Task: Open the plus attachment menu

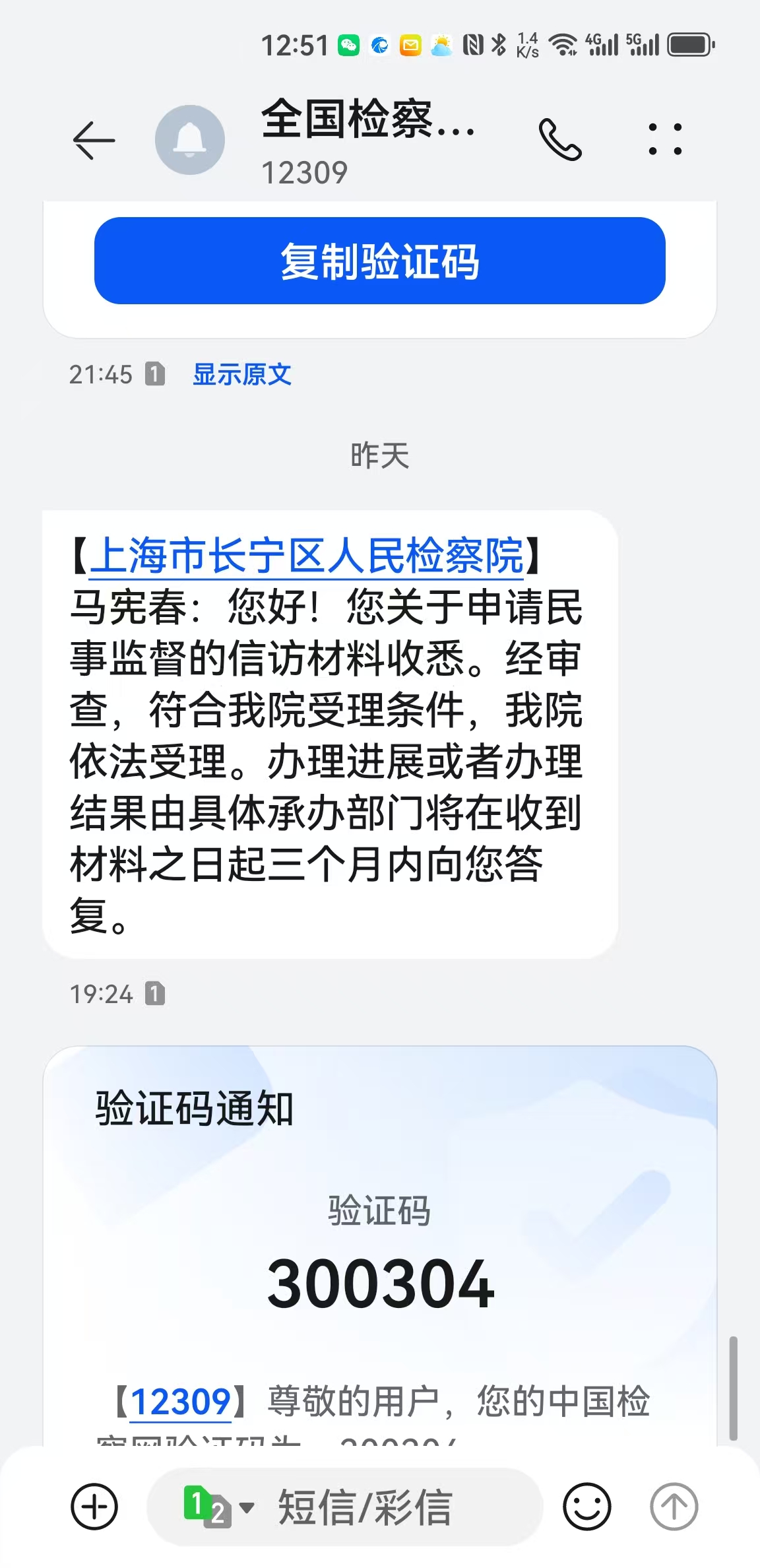Action: click(x=94, y=1507)
